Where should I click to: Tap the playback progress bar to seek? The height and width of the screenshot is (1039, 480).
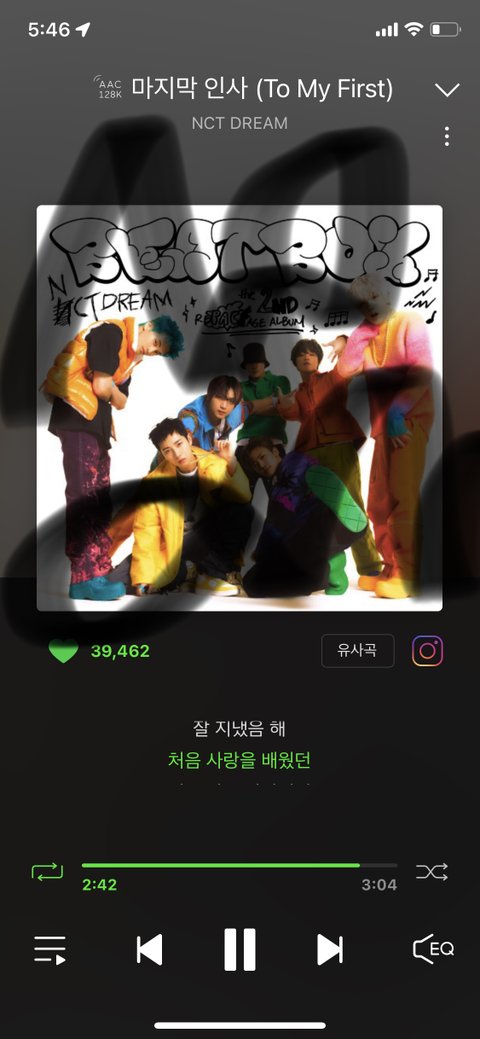(x=239, y=865)
